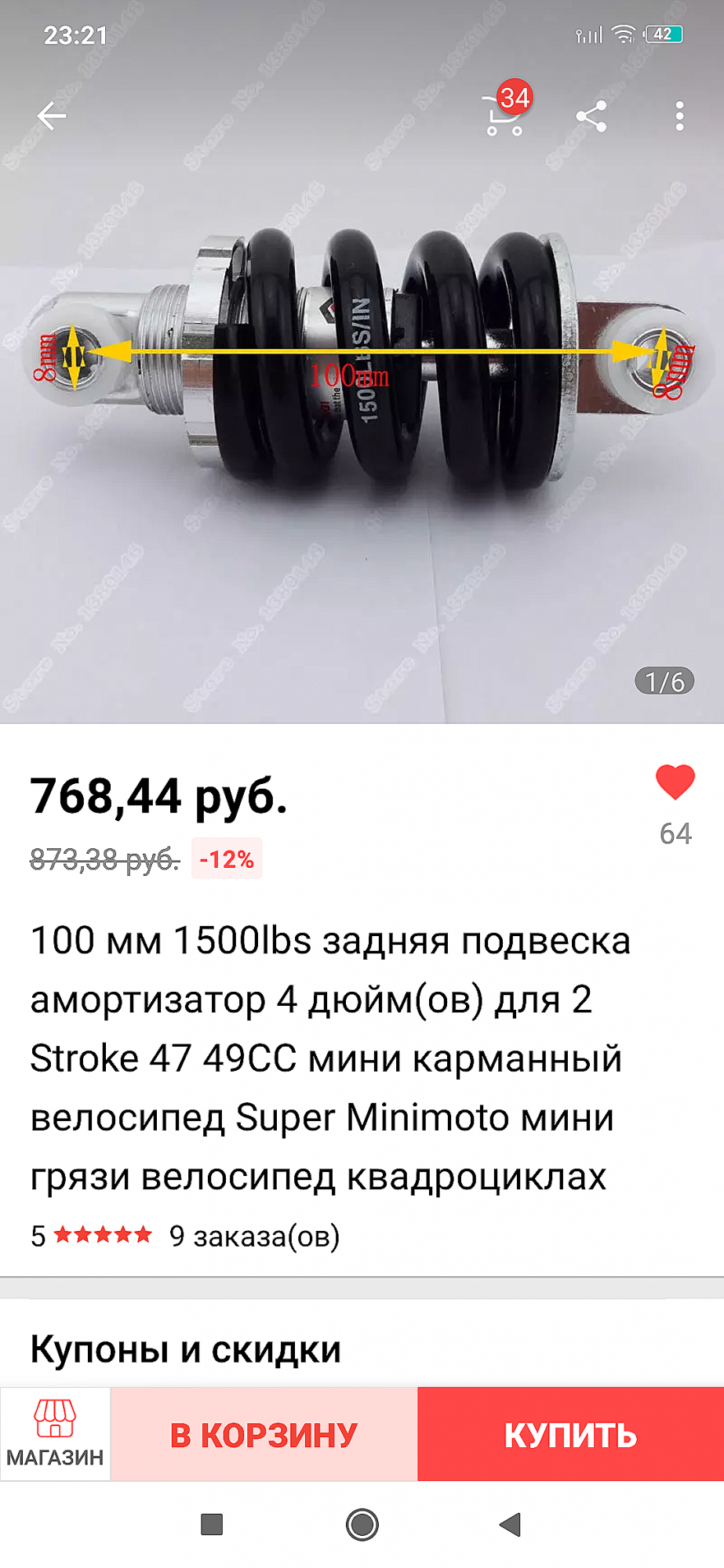Open the five-star rating reviews
This screenshot has height=1568, width=724.
[92, 1236]
